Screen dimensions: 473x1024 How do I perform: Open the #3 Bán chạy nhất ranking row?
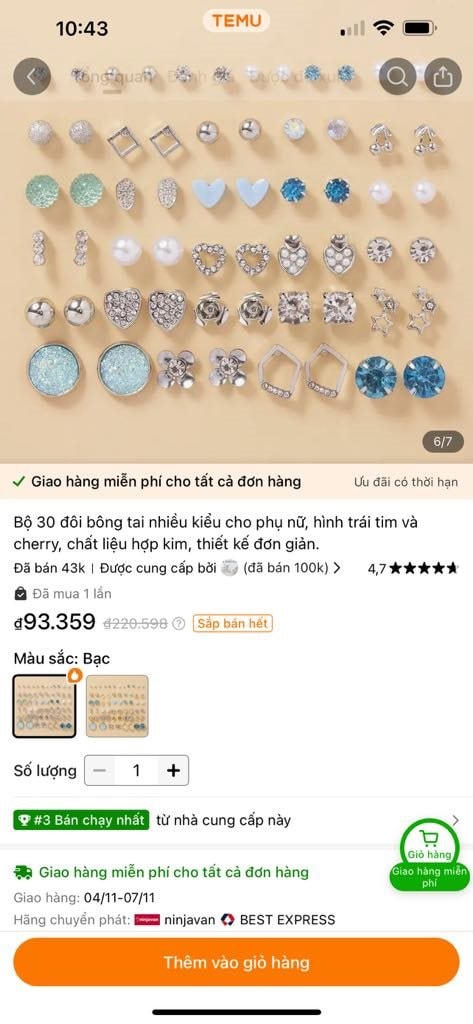click(x=236, y=820)
